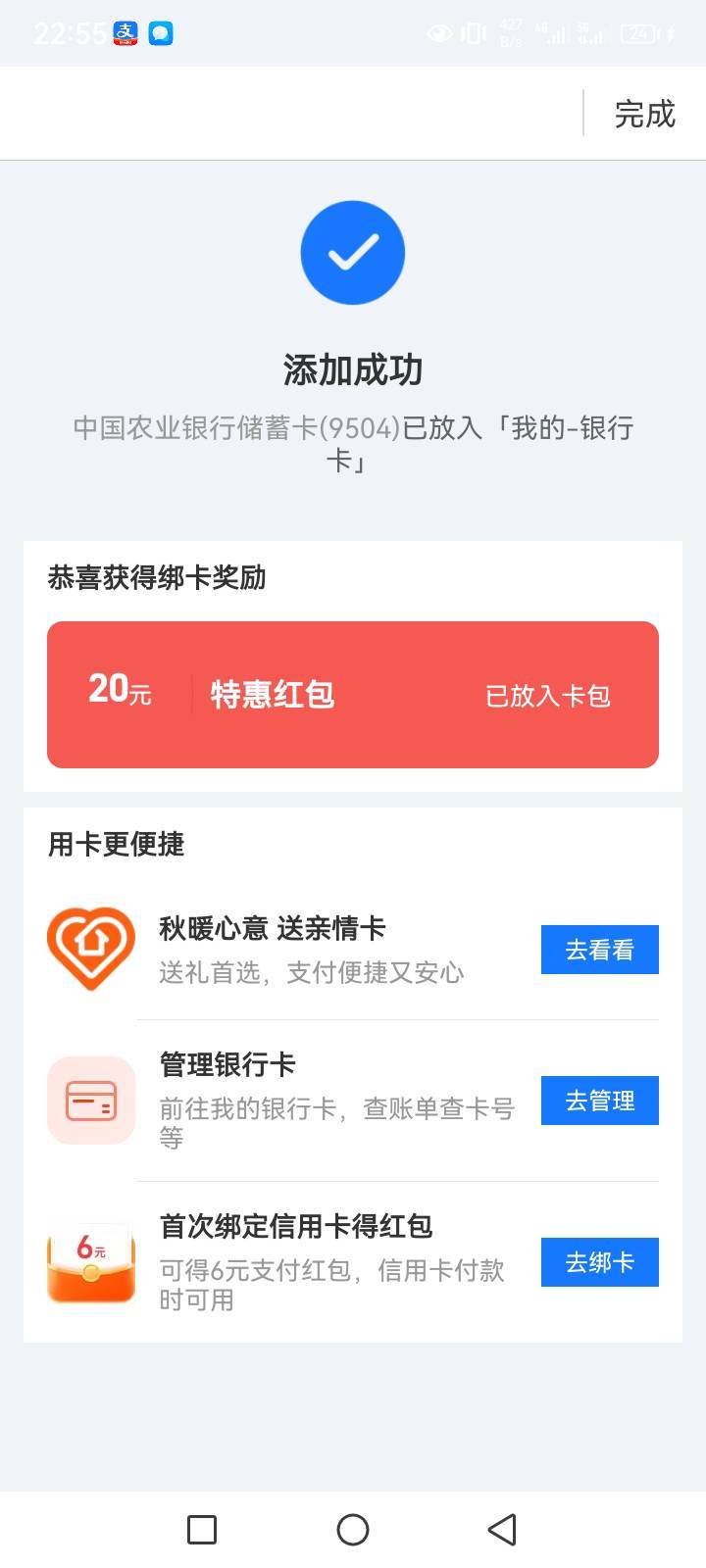706x1568 pixels.
Task: Return to the system home screen
Action: pyautogui.click(x=353, y=1530)
